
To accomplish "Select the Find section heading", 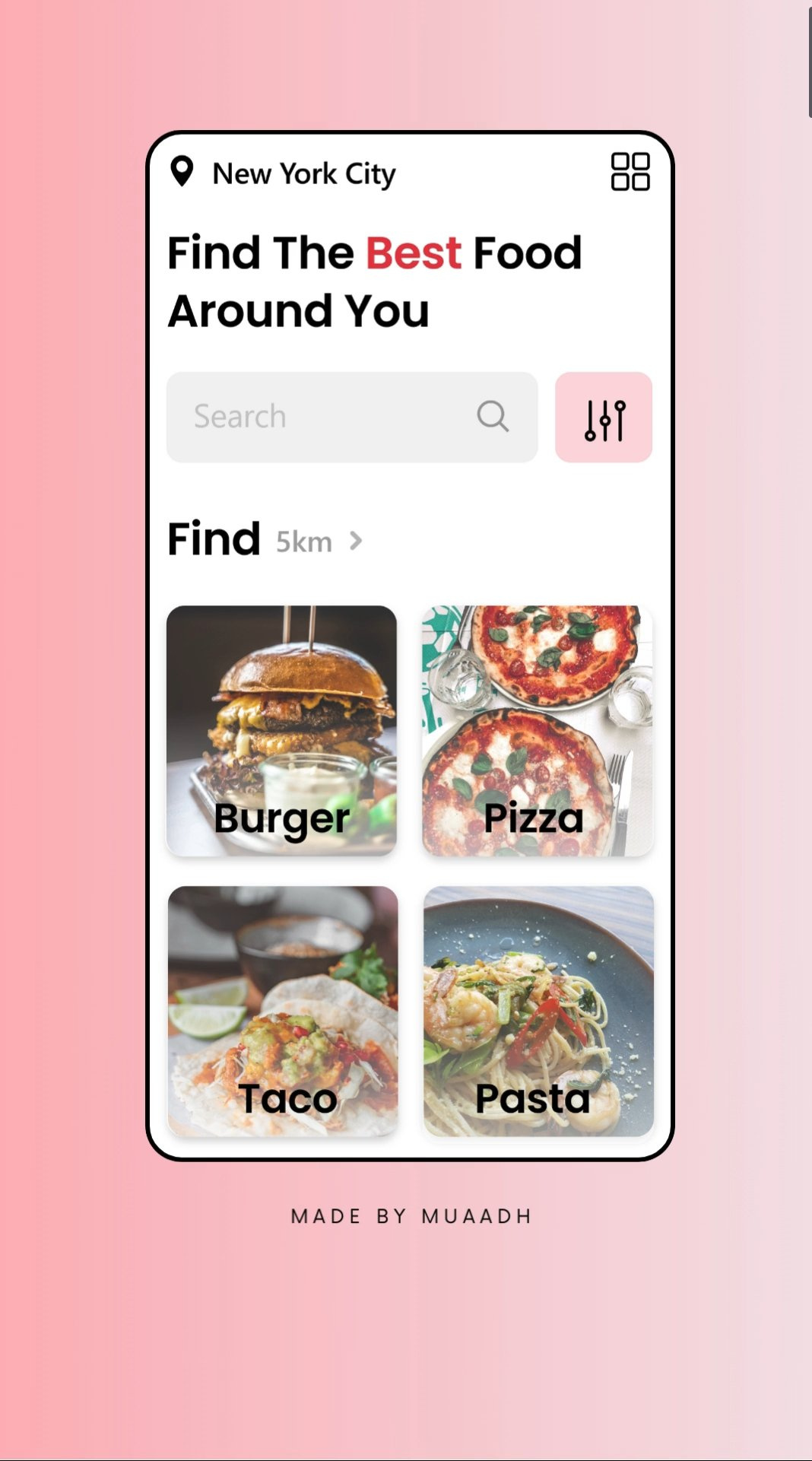I will tap(214, 539).
